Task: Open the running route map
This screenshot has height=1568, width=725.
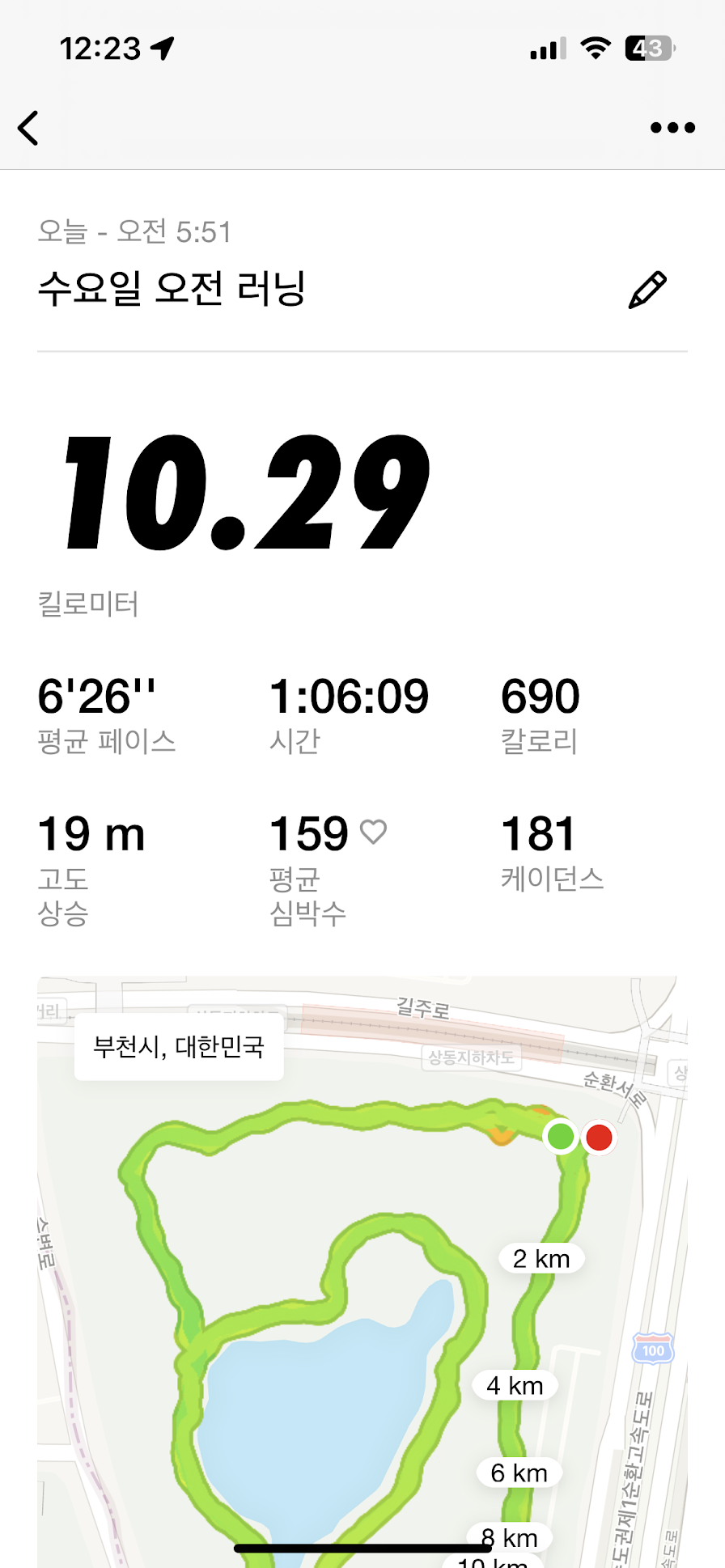Action: (361, 1295)
